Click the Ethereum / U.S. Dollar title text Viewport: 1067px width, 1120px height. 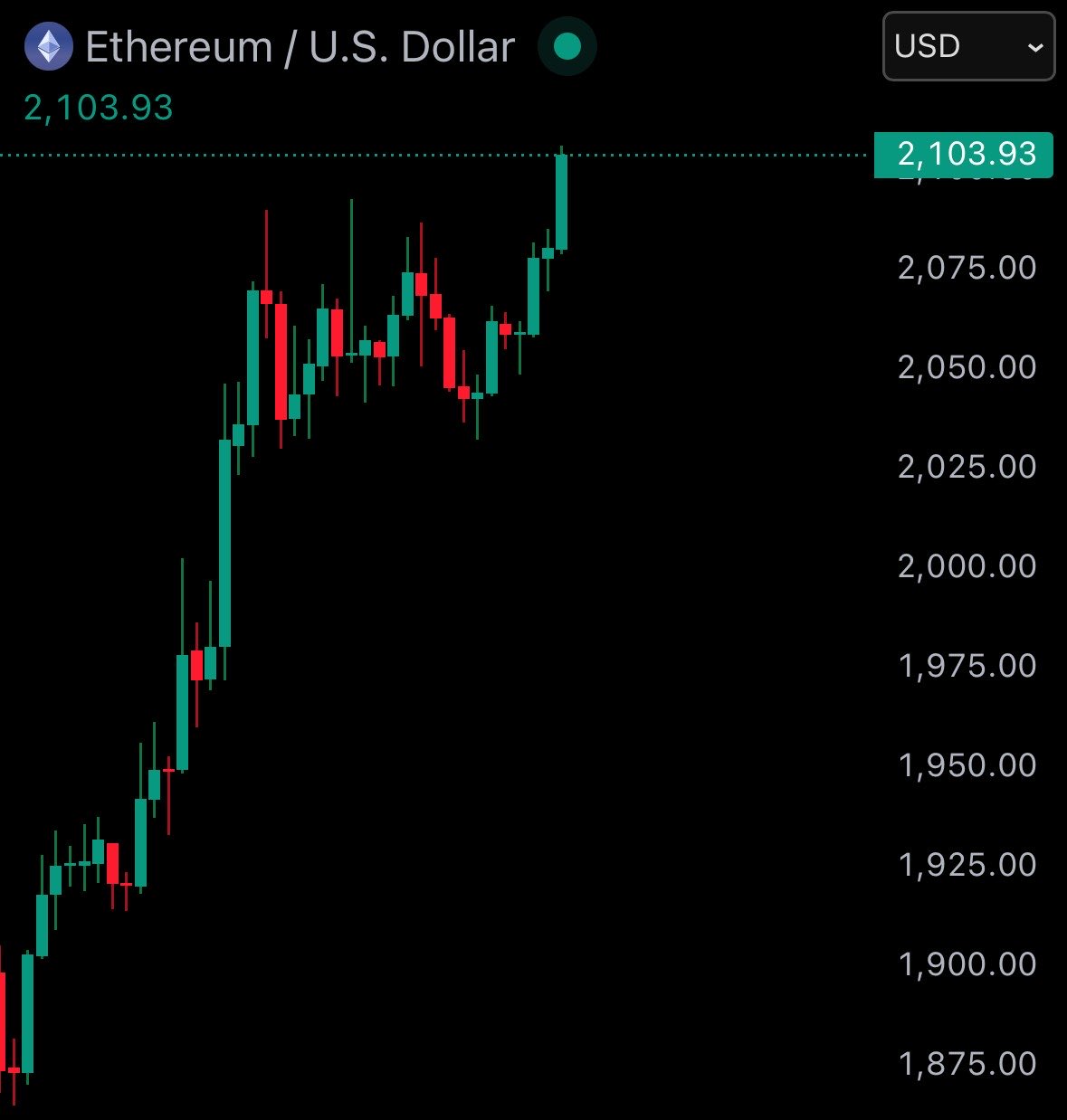(x=299, y=45)
